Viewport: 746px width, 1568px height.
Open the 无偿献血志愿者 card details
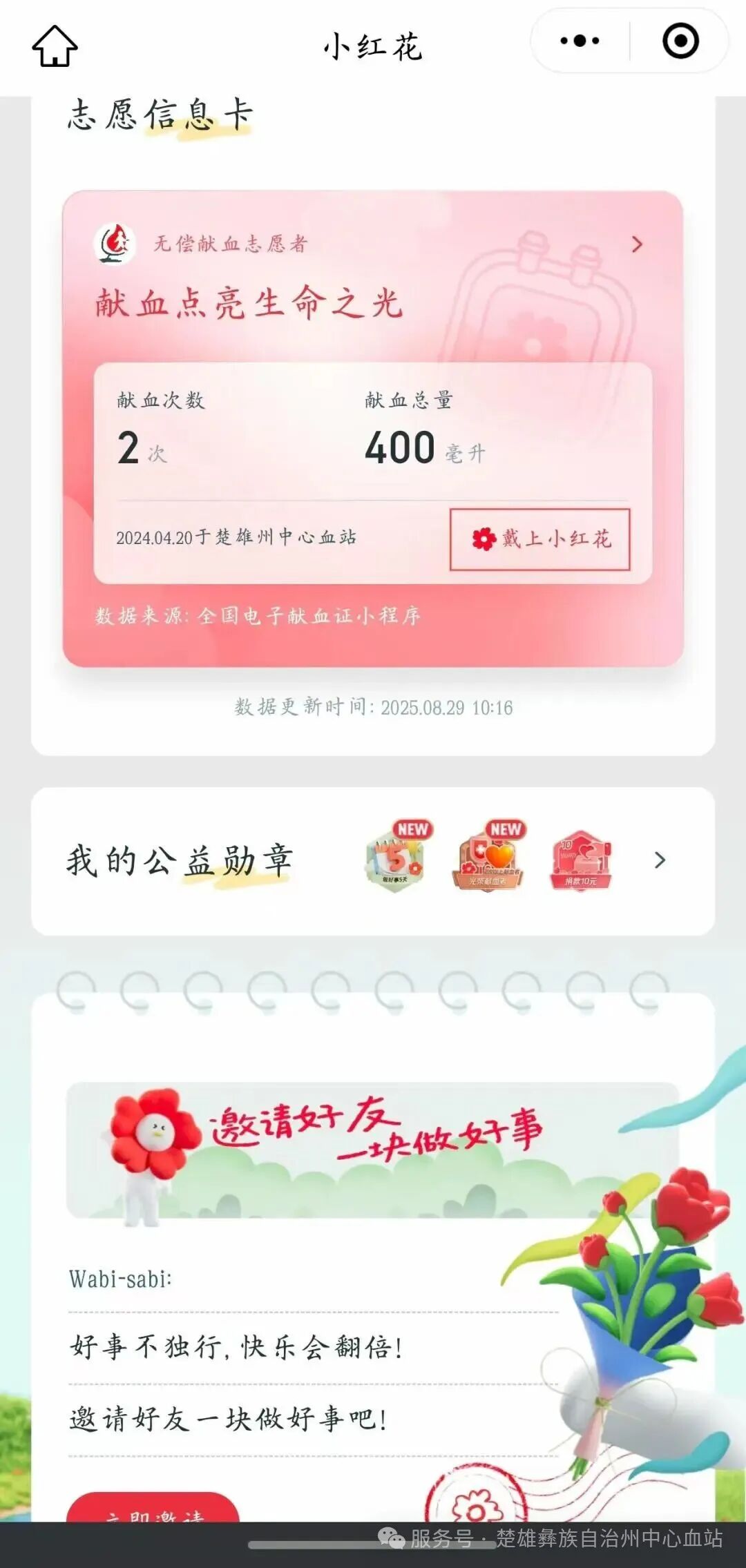coord(636,244)
